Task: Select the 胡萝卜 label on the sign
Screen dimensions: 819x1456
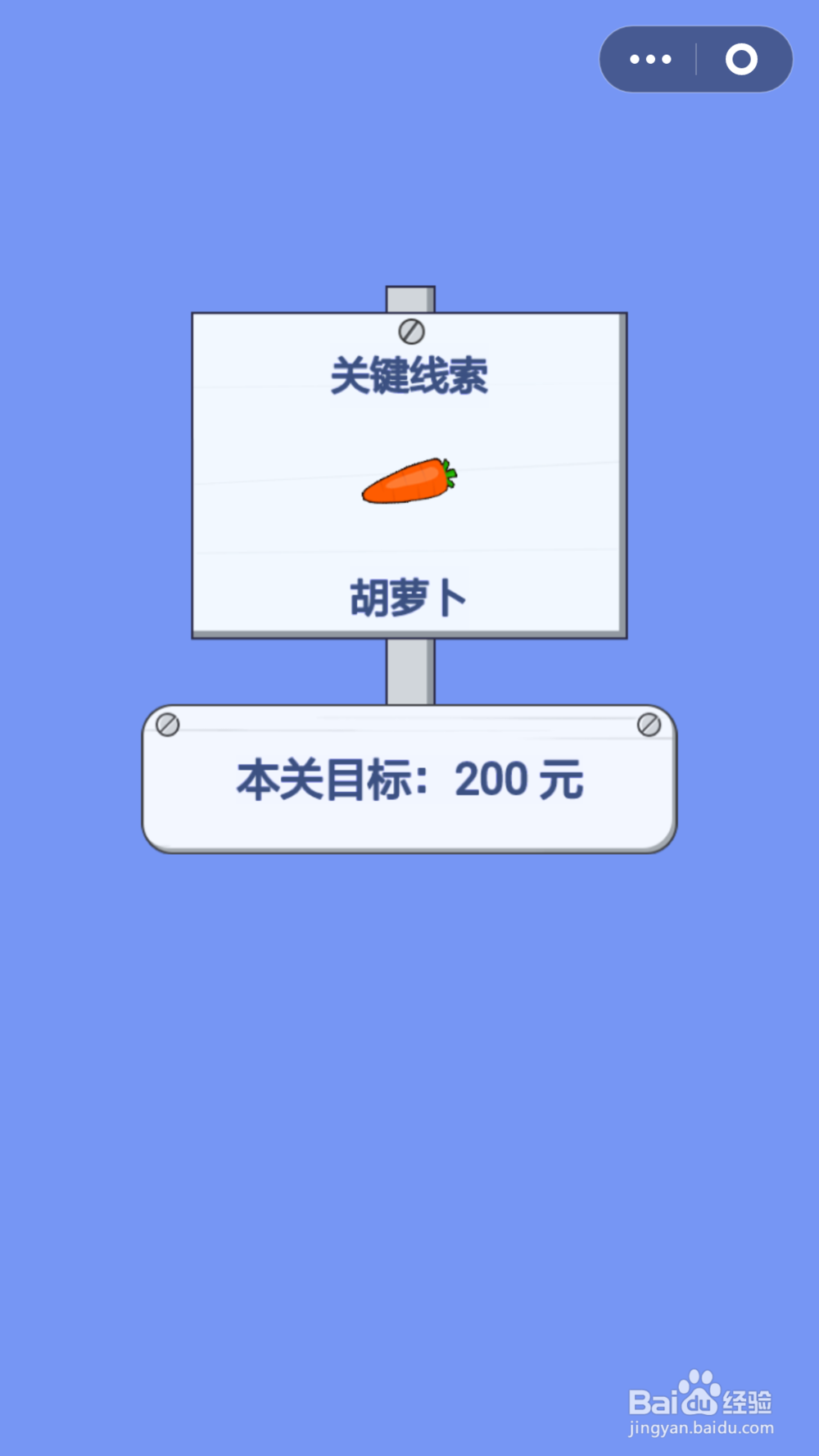Action: point(408,597)
